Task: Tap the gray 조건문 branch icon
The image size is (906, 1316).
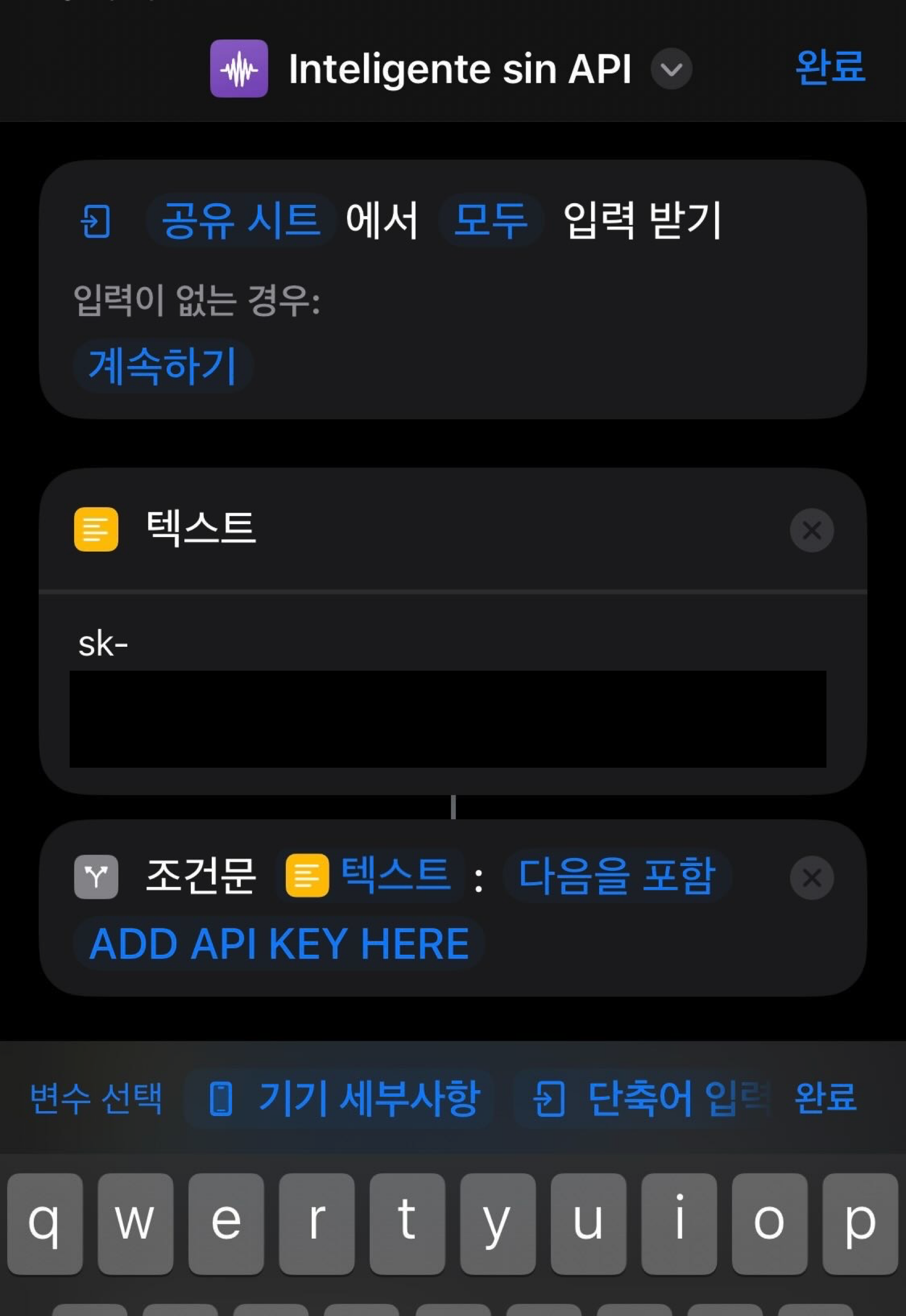Action: (x=95, y=877)
